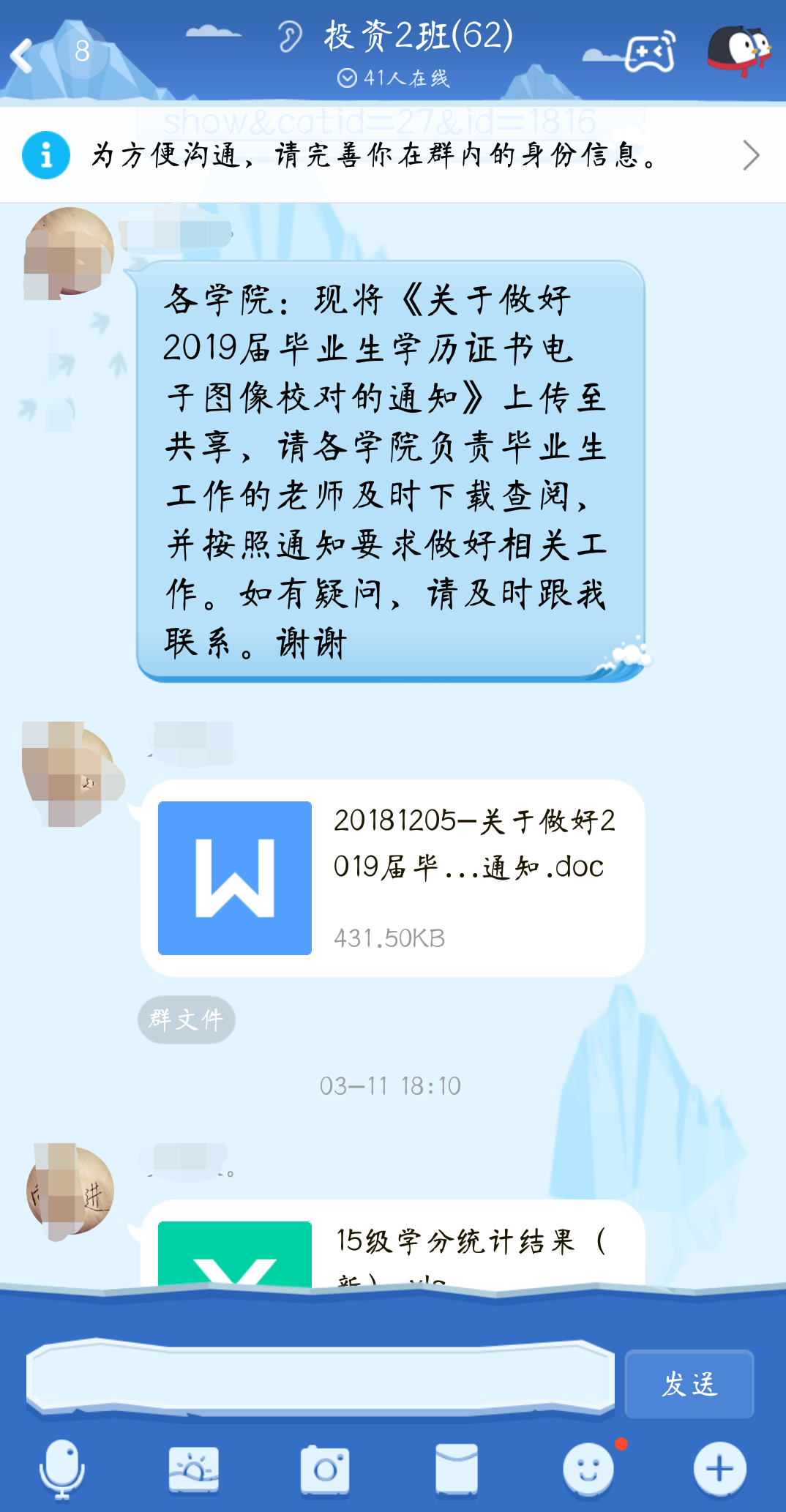Tap the first sender's profile avatar
The image size is (786, 1512).
click(71, 249)
